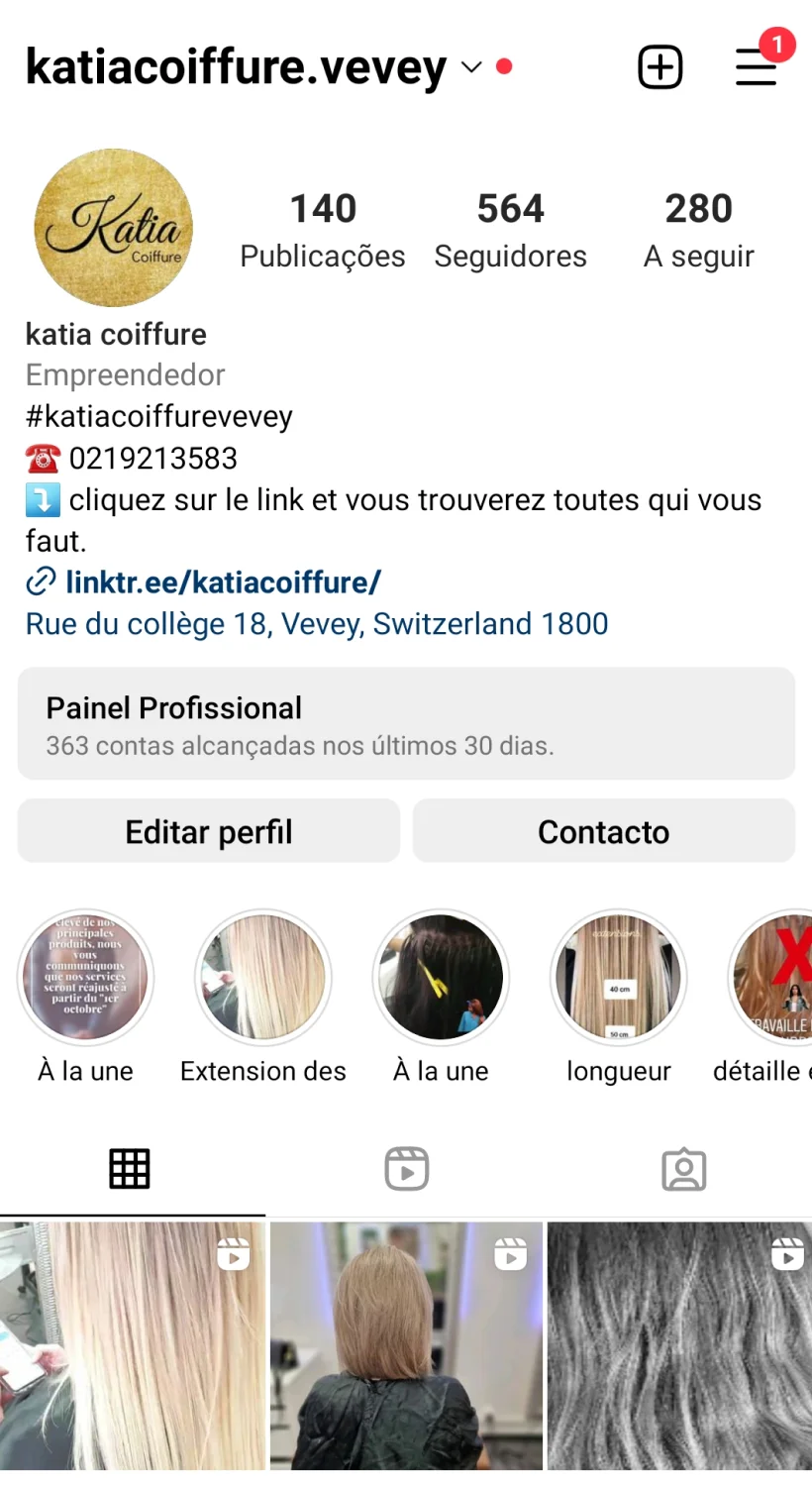This screenshot has height=1486, width=812.
Task: Open the longueur story highlight
Action: point(619,979)
